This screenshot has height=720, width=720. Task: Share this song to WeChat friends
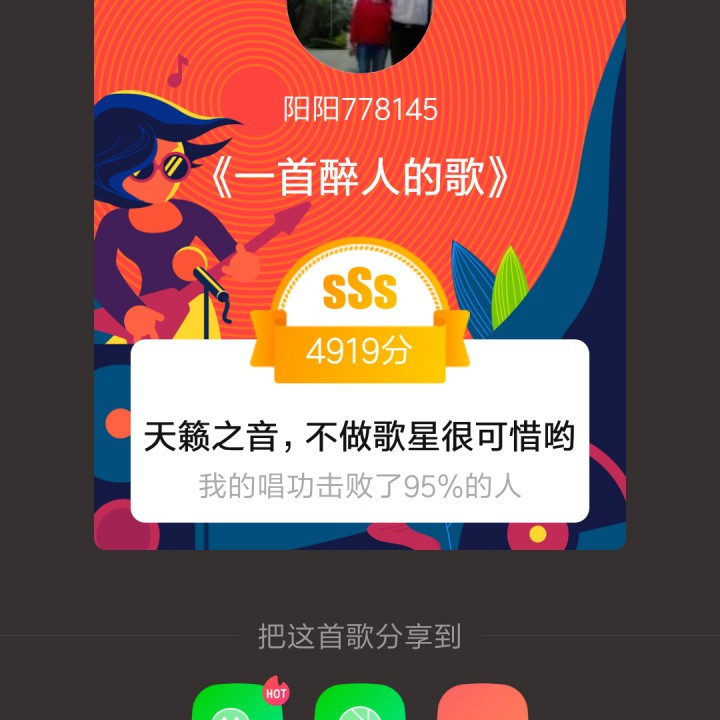pos(237,704)
